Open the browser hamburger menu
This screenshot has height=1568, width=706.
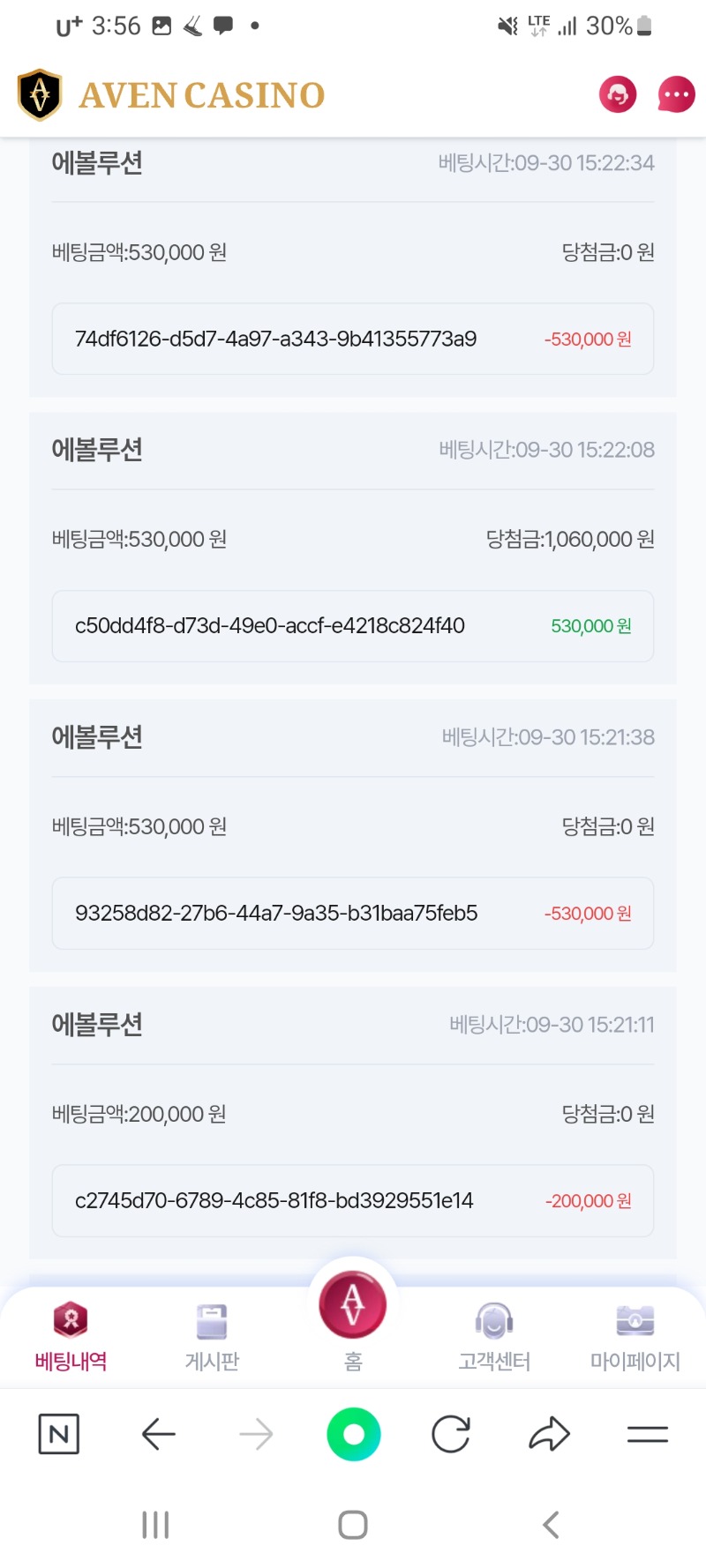tap(647, 1435)
